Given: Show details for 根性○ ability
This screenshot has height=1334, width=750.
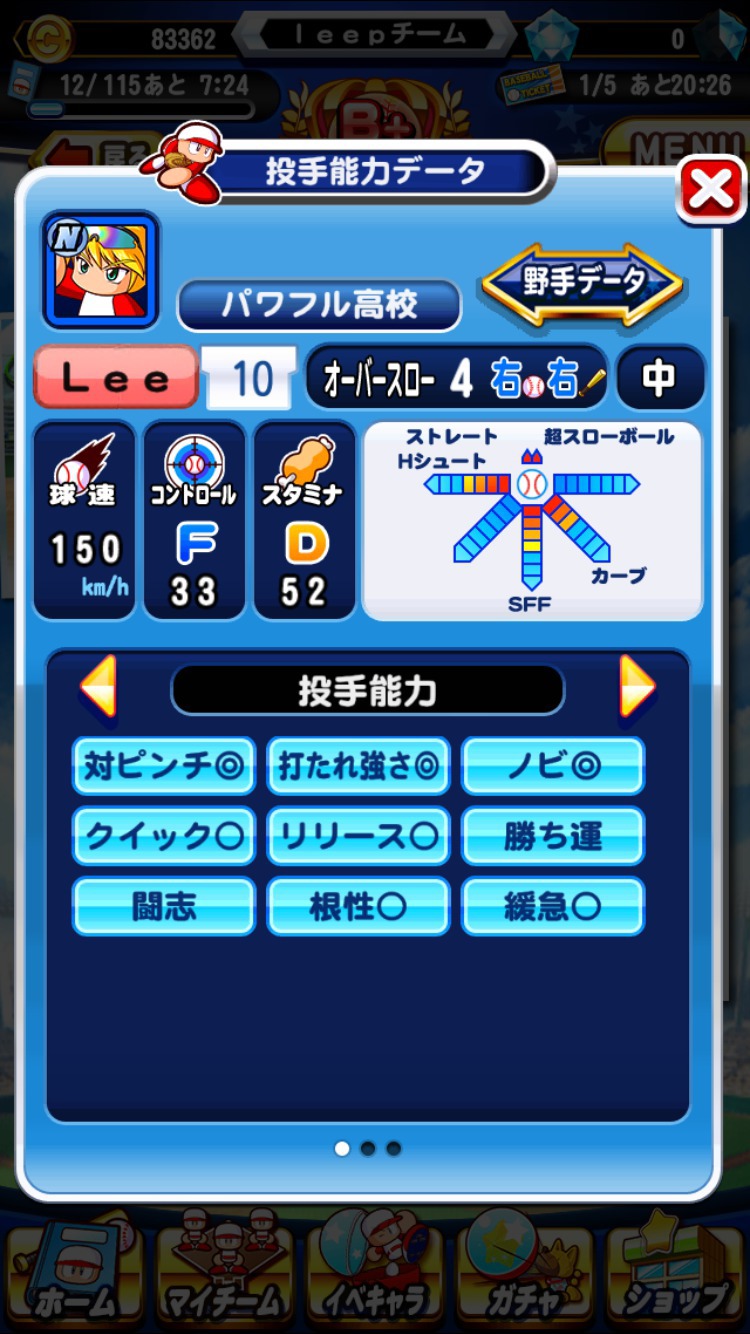Looking at the screenshot, I should tap(358, 906).
